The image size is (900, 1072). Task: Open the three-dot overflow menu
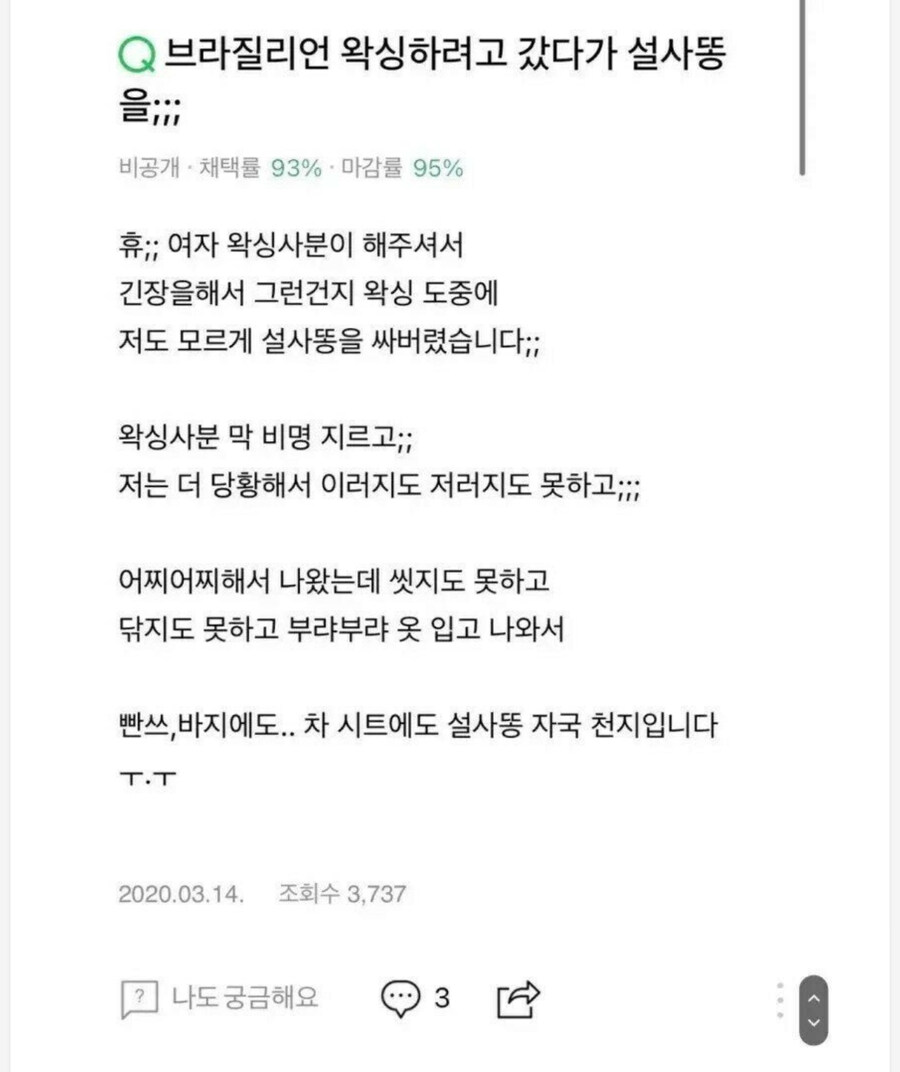click(x=780, y=1001)
